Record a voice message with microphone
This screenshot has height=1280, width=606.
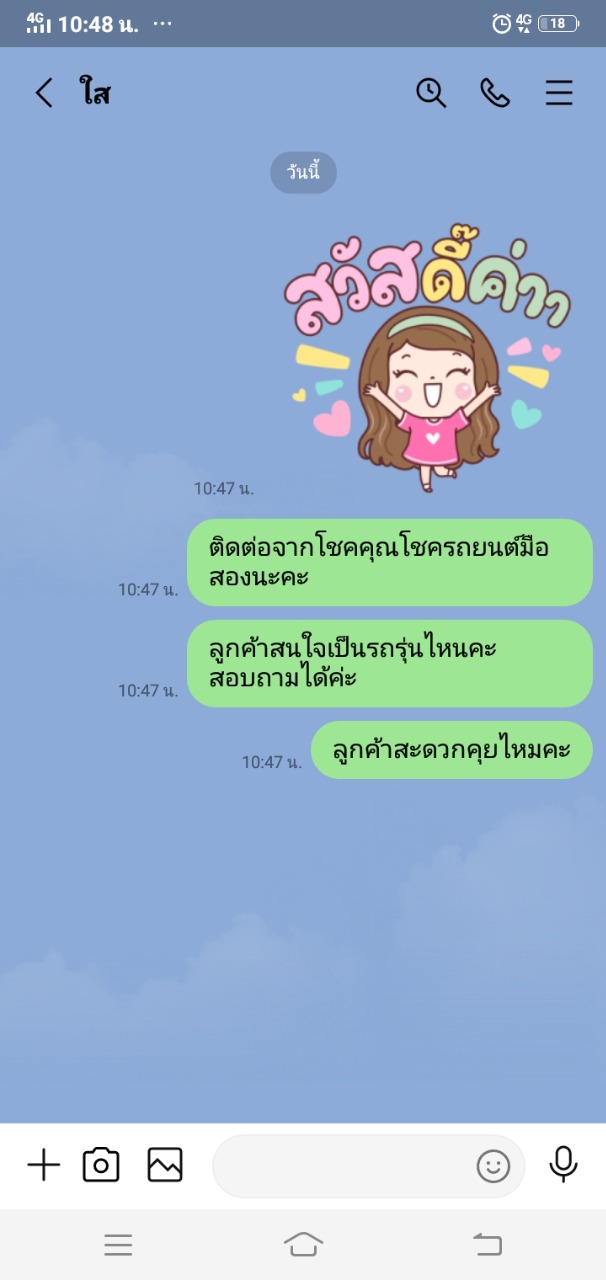click(564, 1165)
